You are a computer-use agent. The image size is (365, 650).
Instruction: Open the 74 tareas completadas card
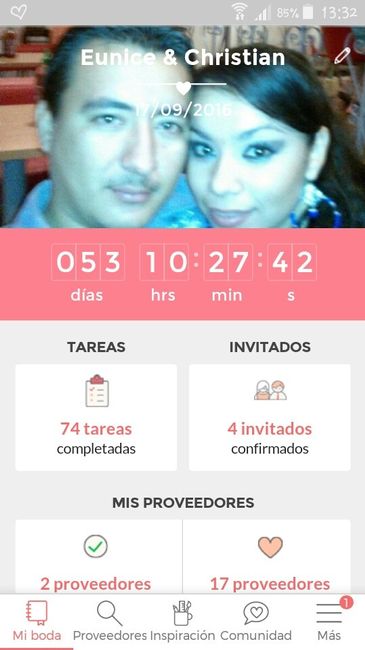tap(96, 417)
